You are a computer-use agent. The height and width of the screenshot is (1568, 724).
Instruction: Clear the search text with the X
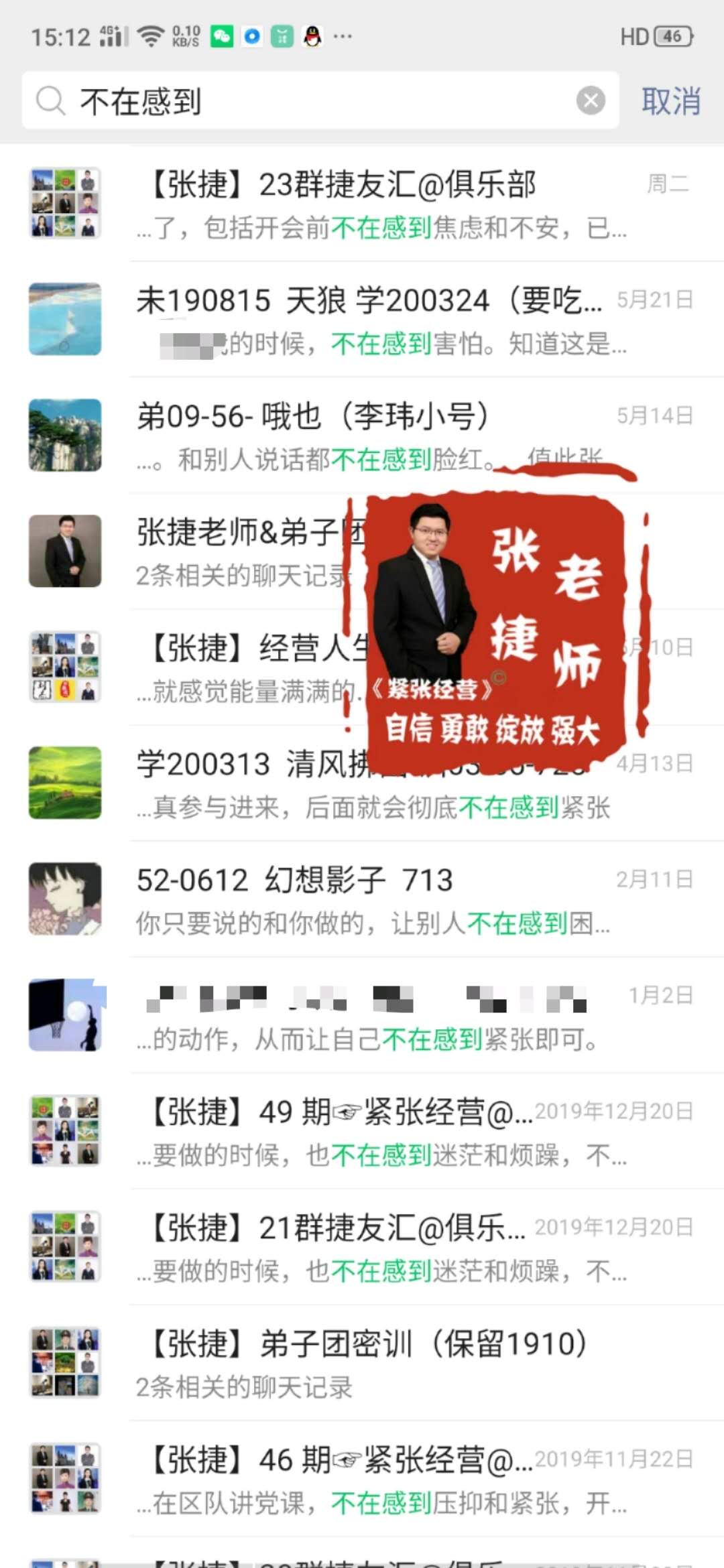click(591, 101)
